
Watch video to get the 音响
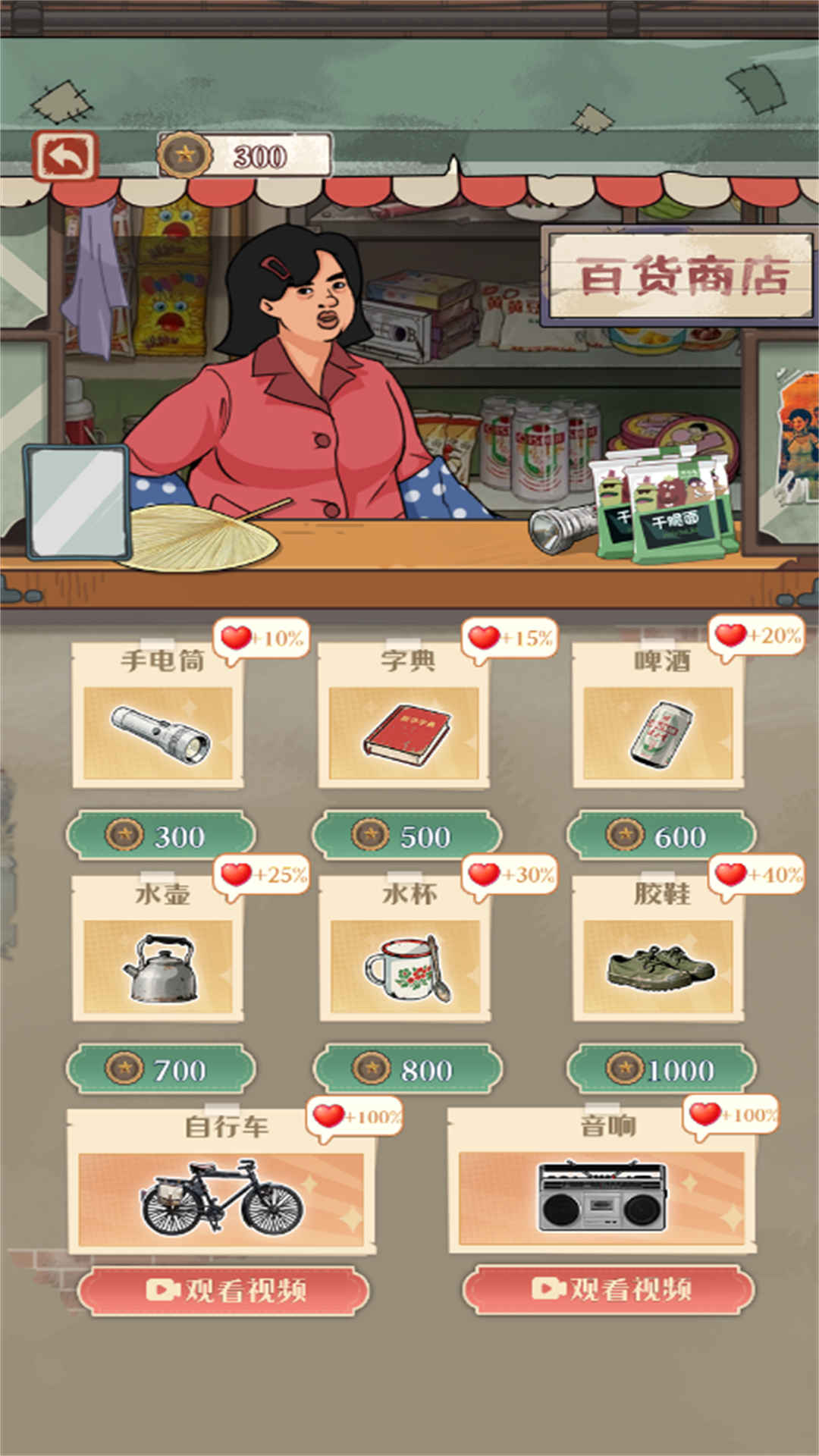(x=608, y=1288)
